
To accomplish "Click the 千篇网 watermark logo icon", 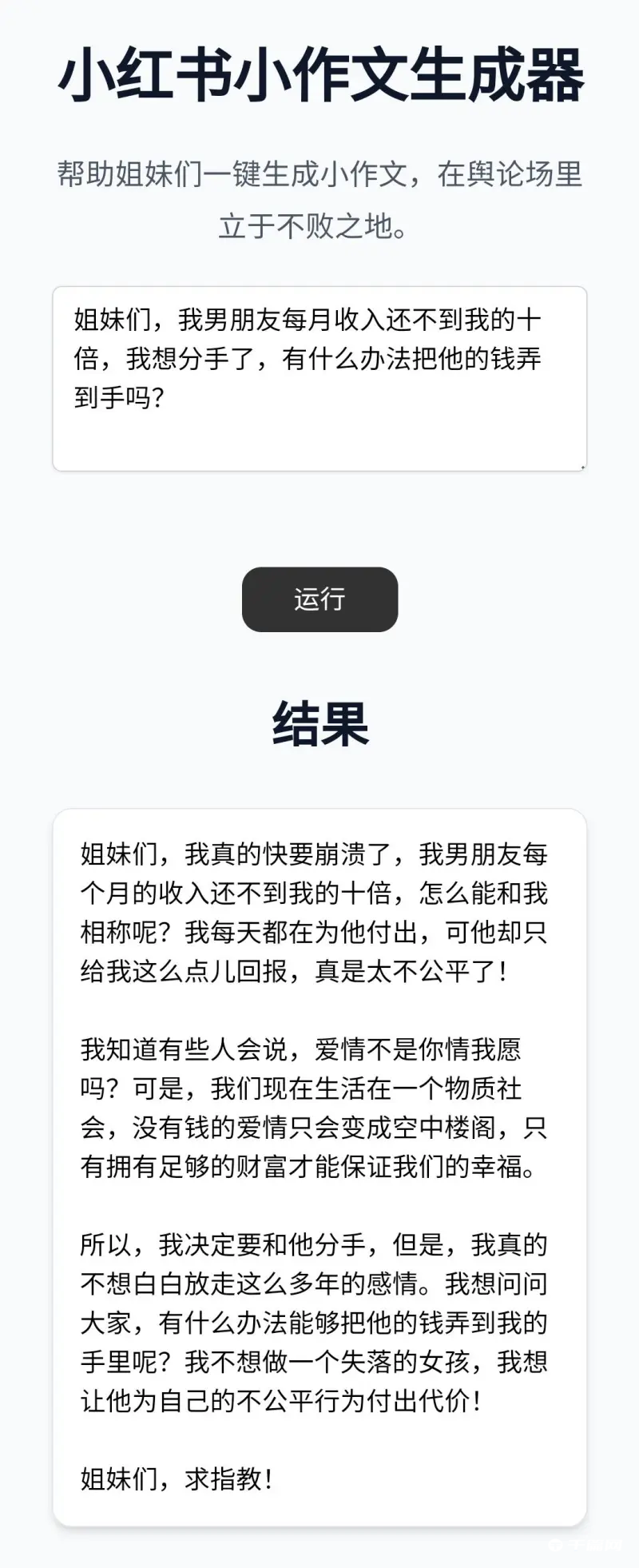I will pos(556,1545).
